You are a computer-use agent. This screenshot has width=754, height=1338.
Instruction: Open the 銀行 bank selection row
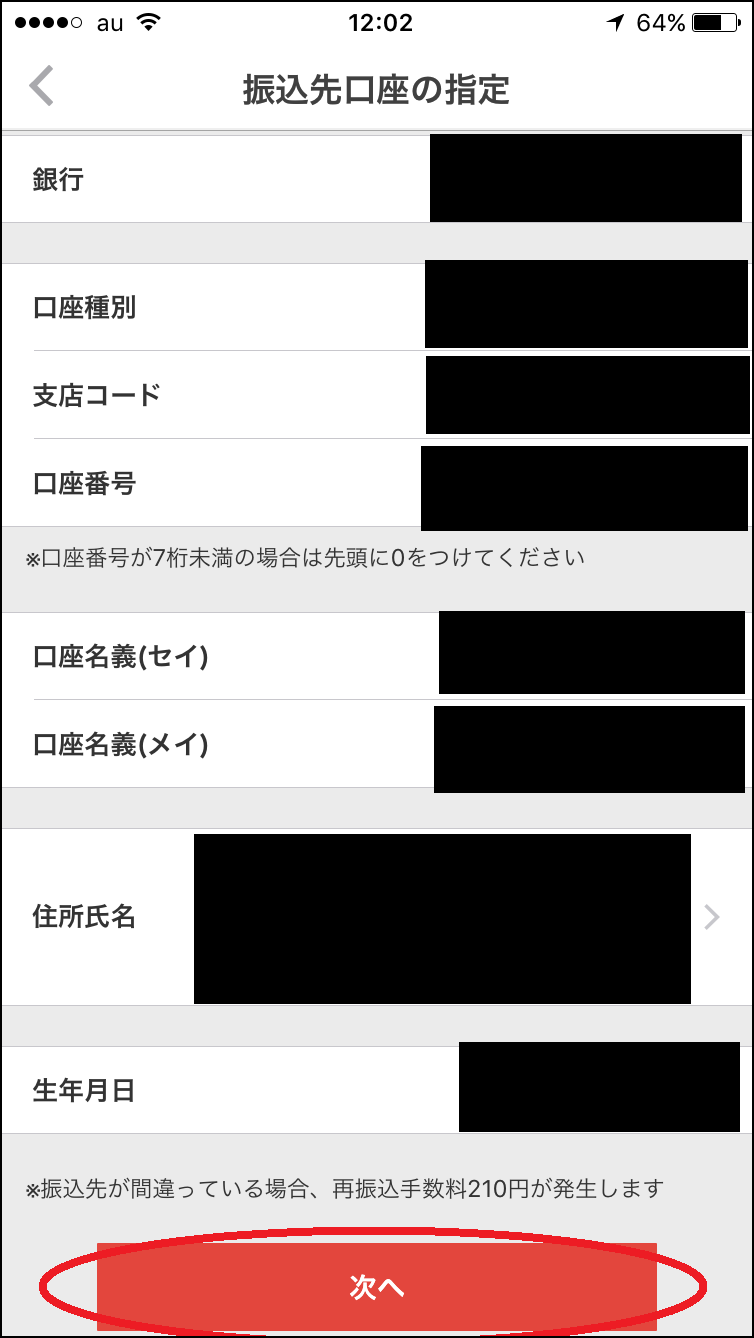[x=377, y=179]
